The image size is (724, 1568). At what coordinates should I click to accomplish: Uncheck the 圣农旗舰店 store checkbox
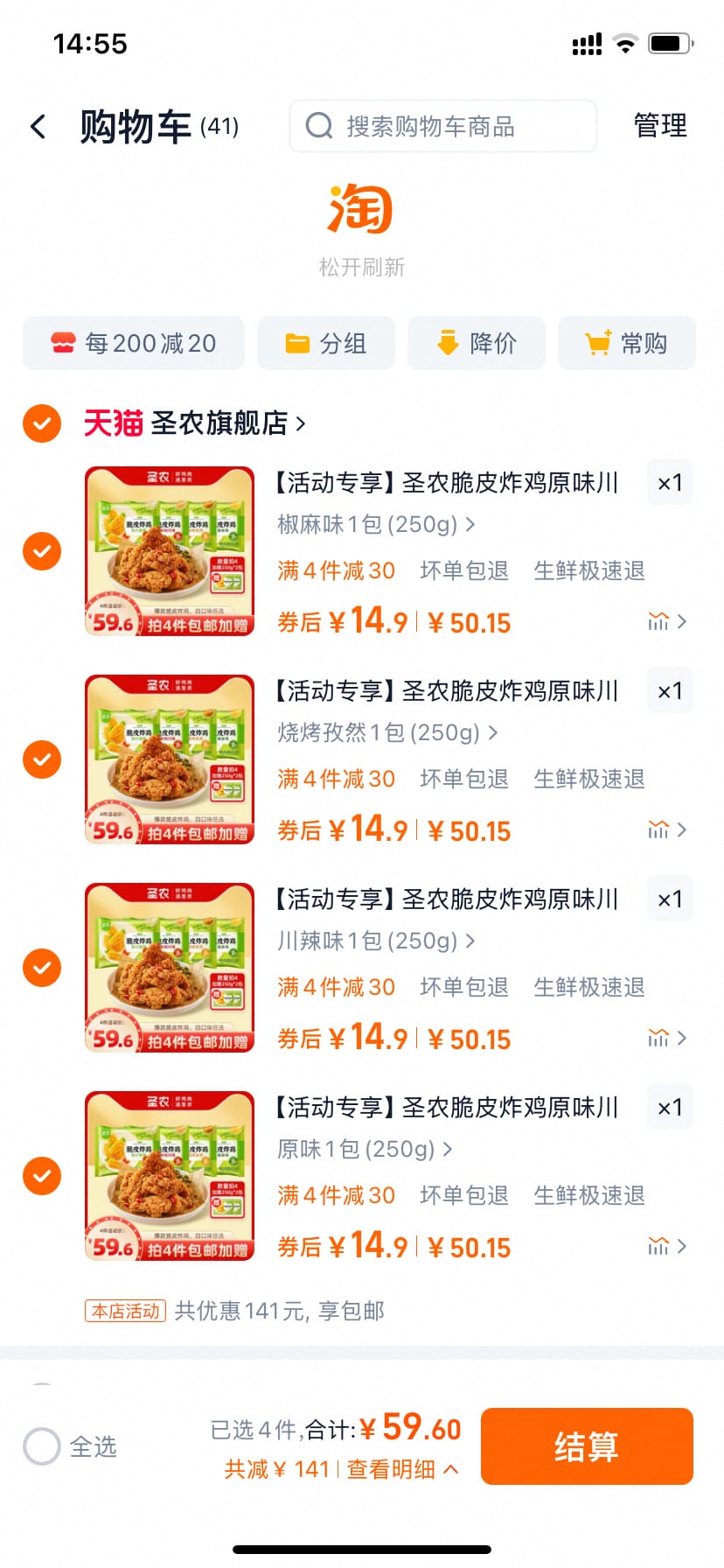coord(41,424)
